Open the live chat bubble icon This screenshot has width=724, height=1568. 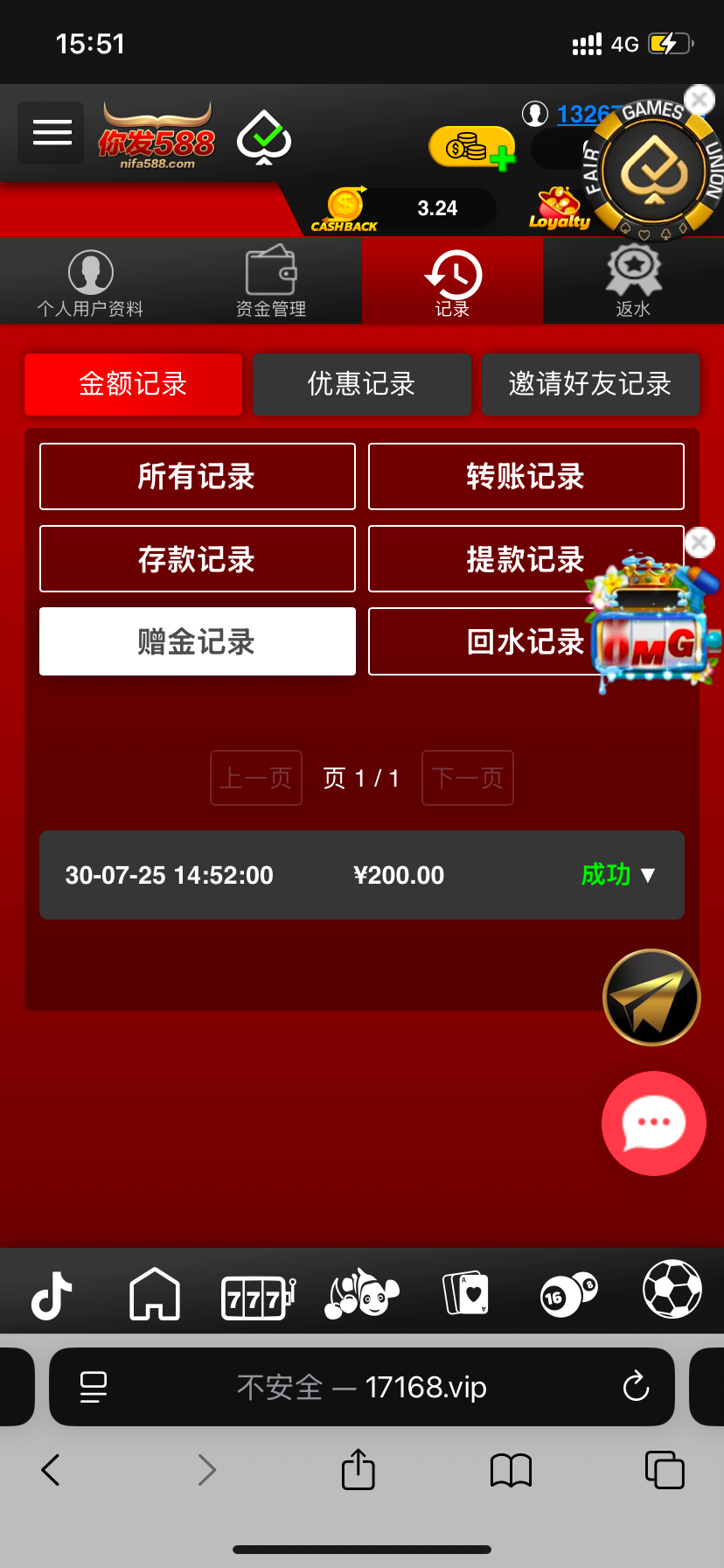[653, 1123]
